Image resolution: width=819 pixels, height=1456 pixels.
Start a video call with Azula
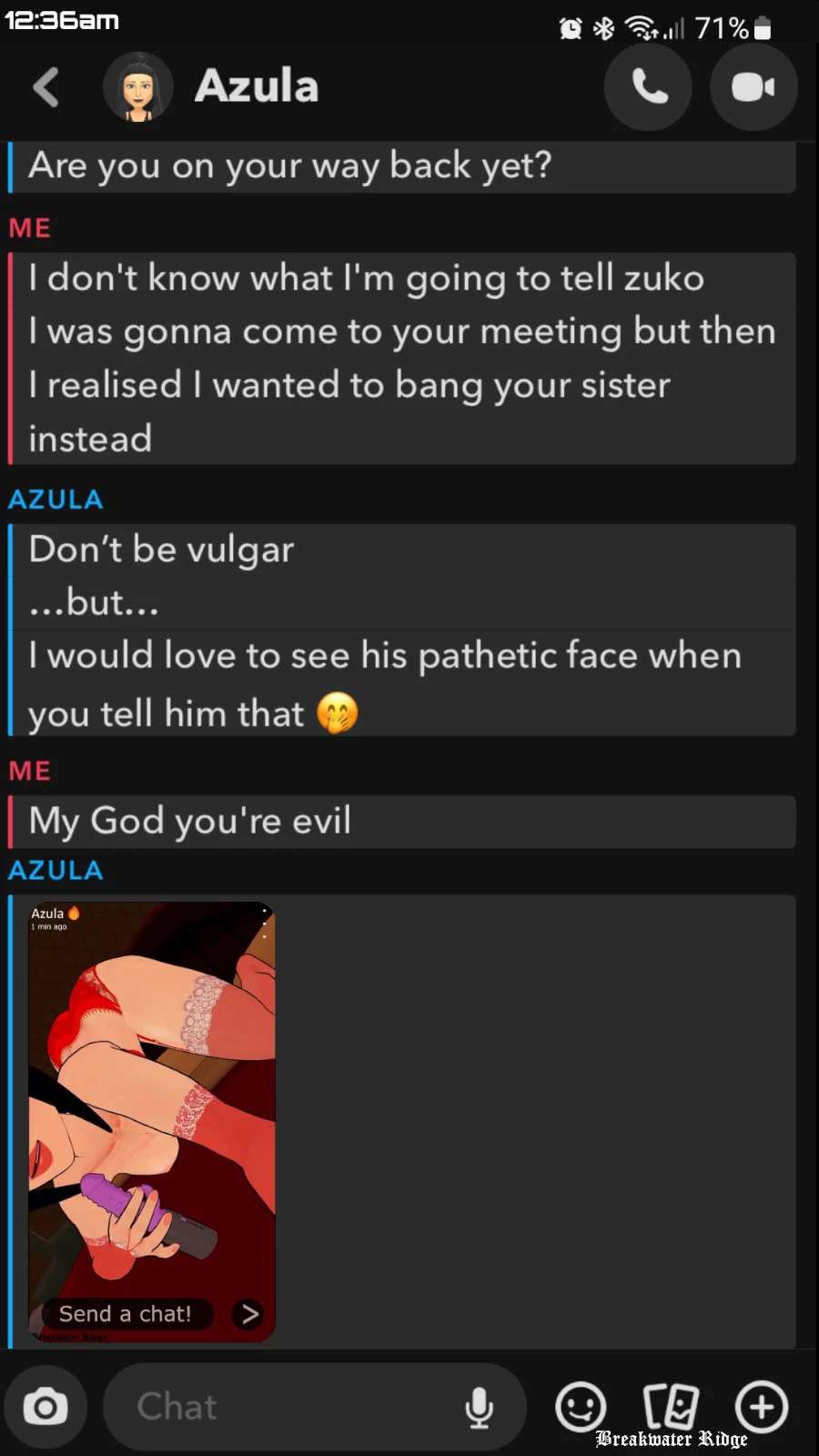coord(753,87)
